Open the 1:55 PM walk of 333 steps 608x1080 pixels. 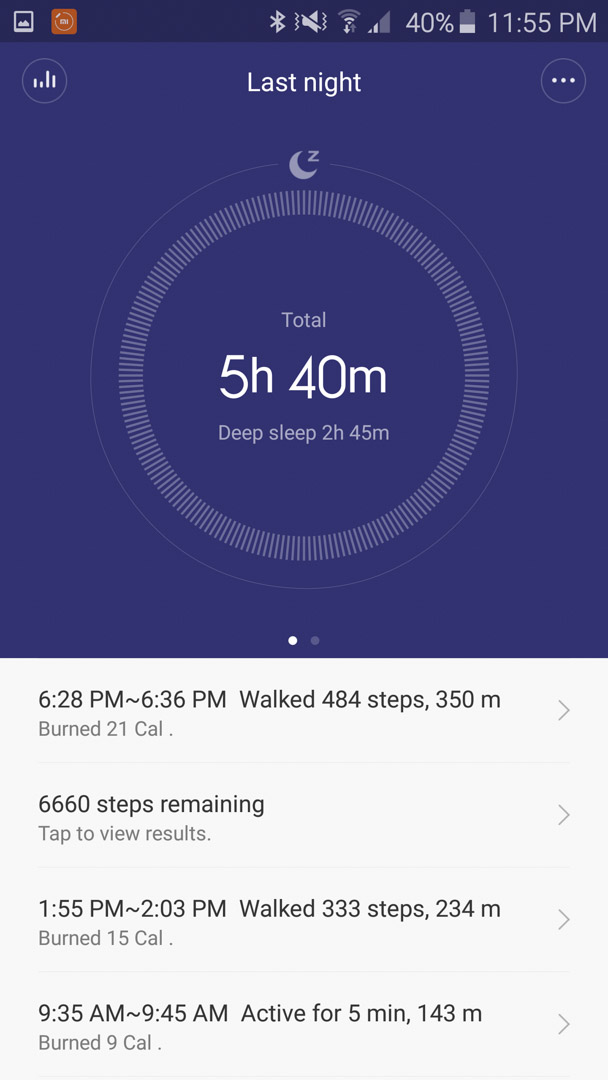click(304, 920)
